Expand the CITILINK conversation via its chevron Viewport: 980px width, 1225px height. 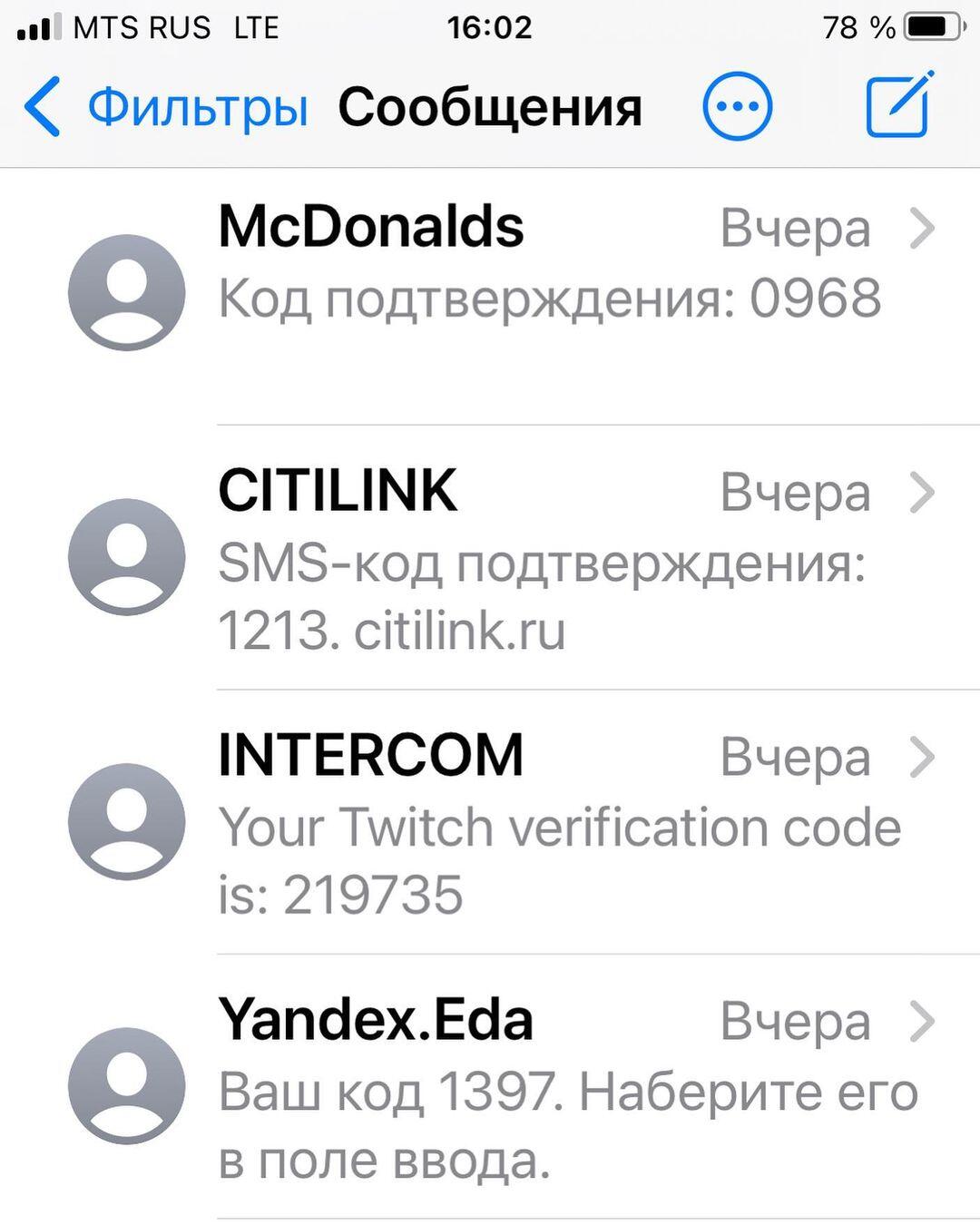click(924, 493)
